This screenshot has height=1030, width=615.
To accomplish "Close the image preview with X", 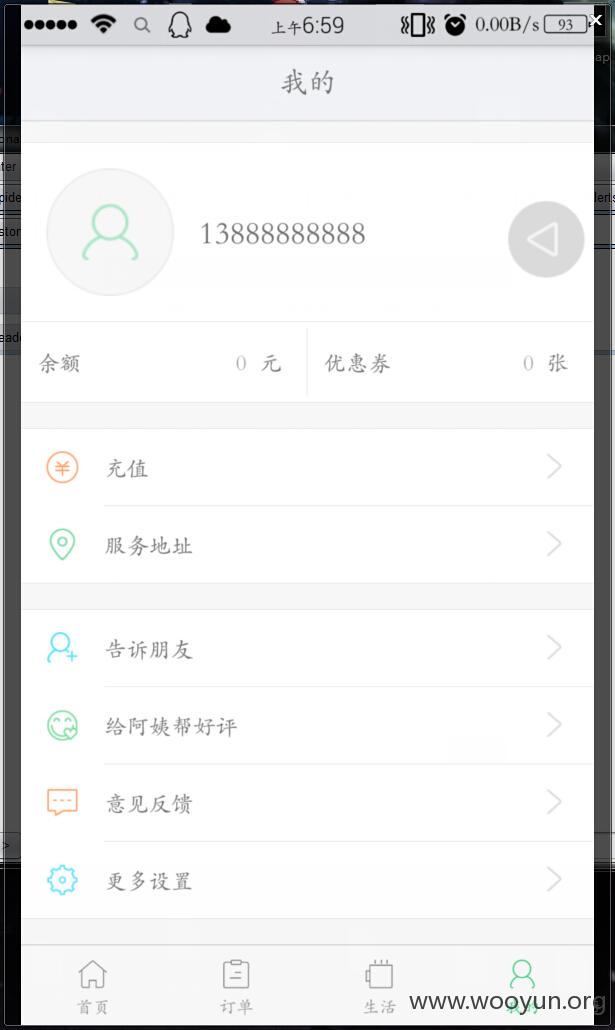I will [595, 20].
